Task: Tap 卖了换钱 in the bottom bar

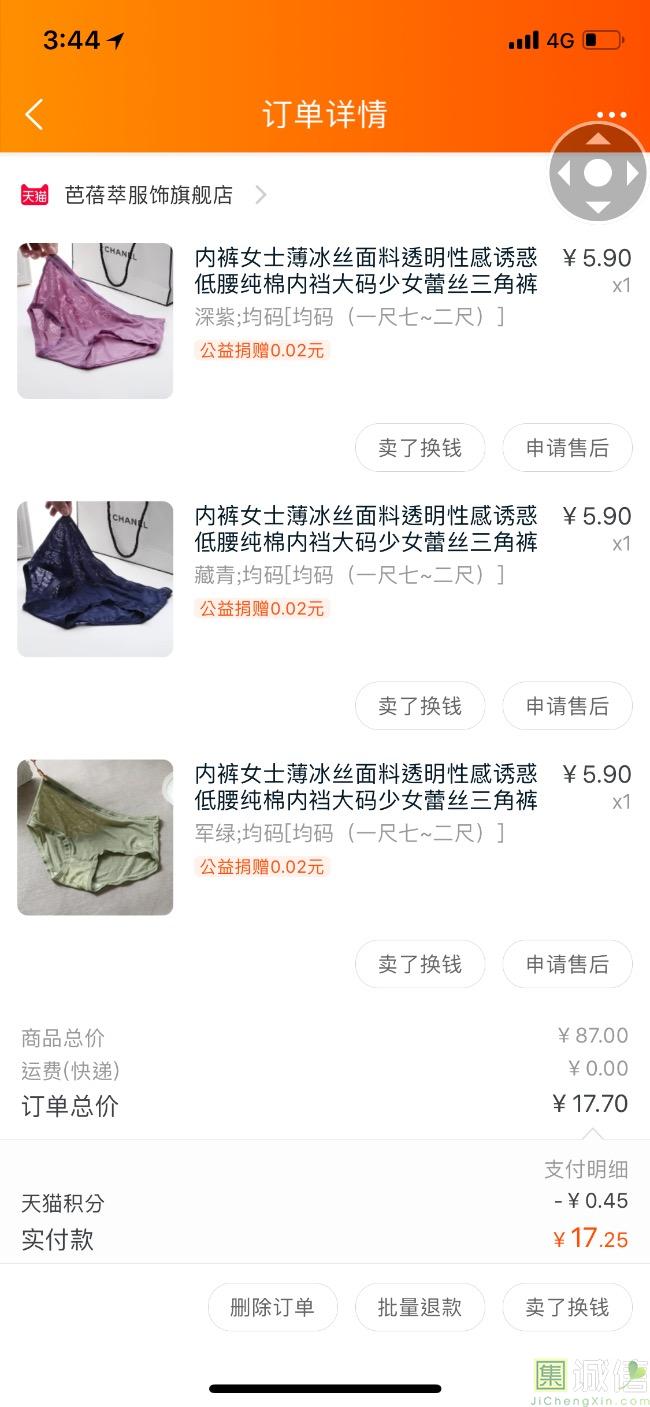Action: [567, 1307]
